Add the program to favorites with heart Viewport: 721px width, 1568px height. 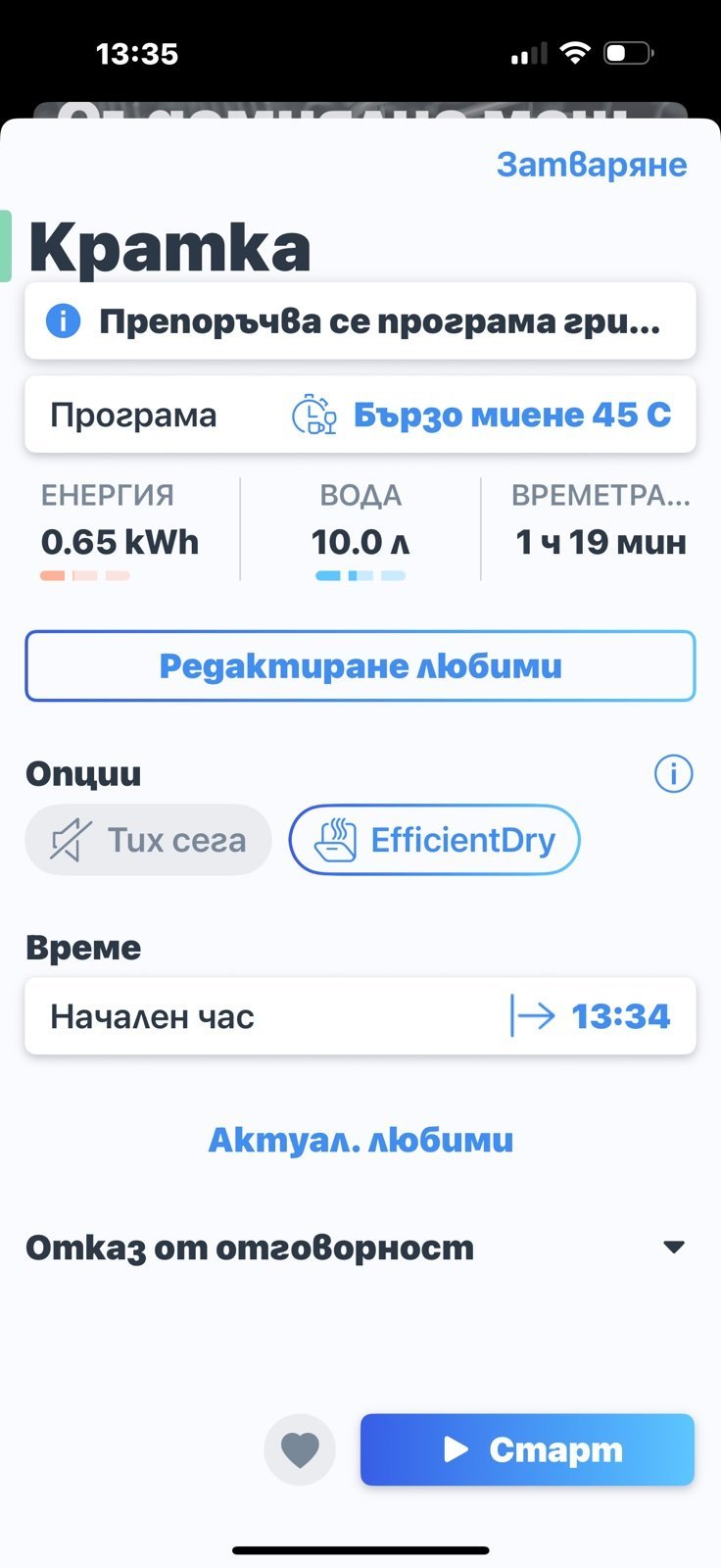coord(300,1449)
